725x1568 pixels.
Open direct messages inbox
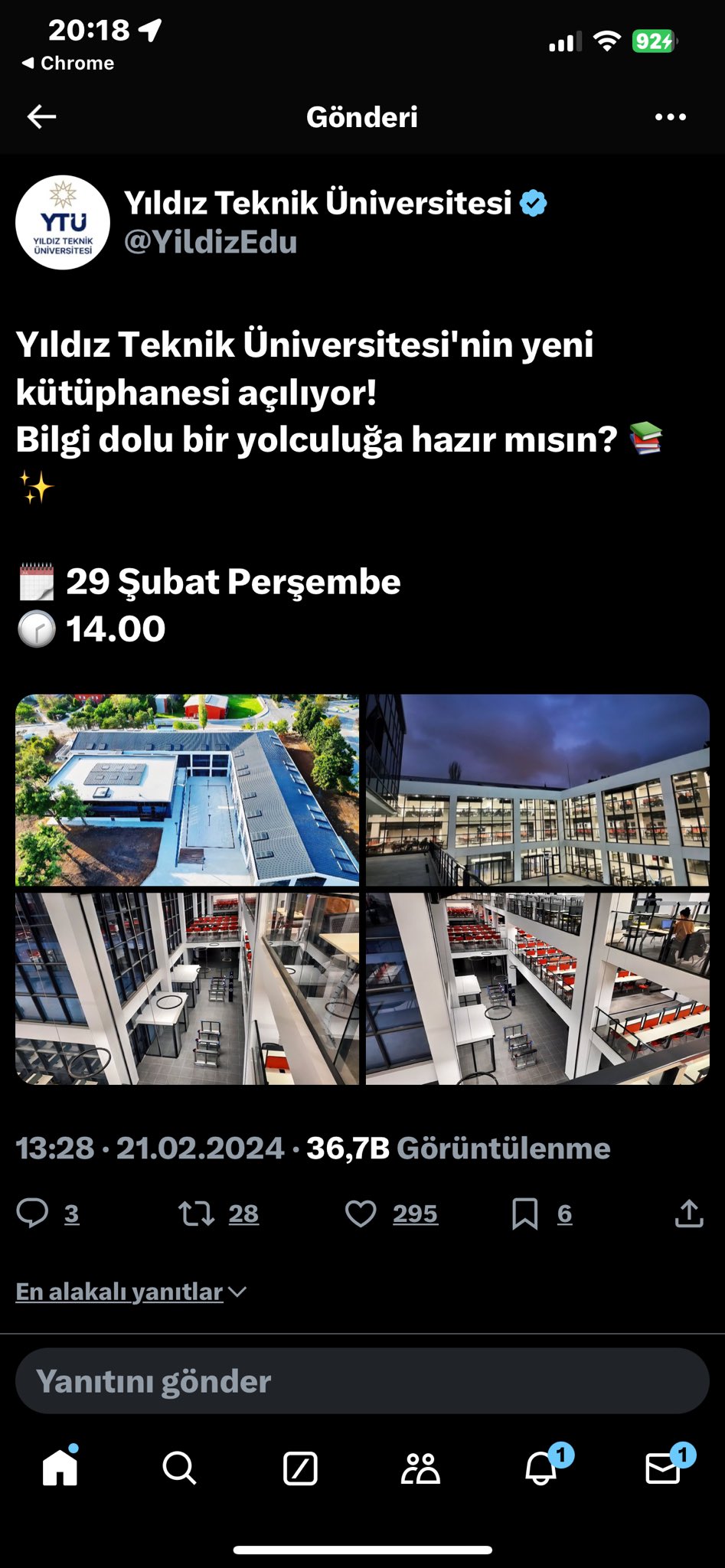click(663, 1469)
